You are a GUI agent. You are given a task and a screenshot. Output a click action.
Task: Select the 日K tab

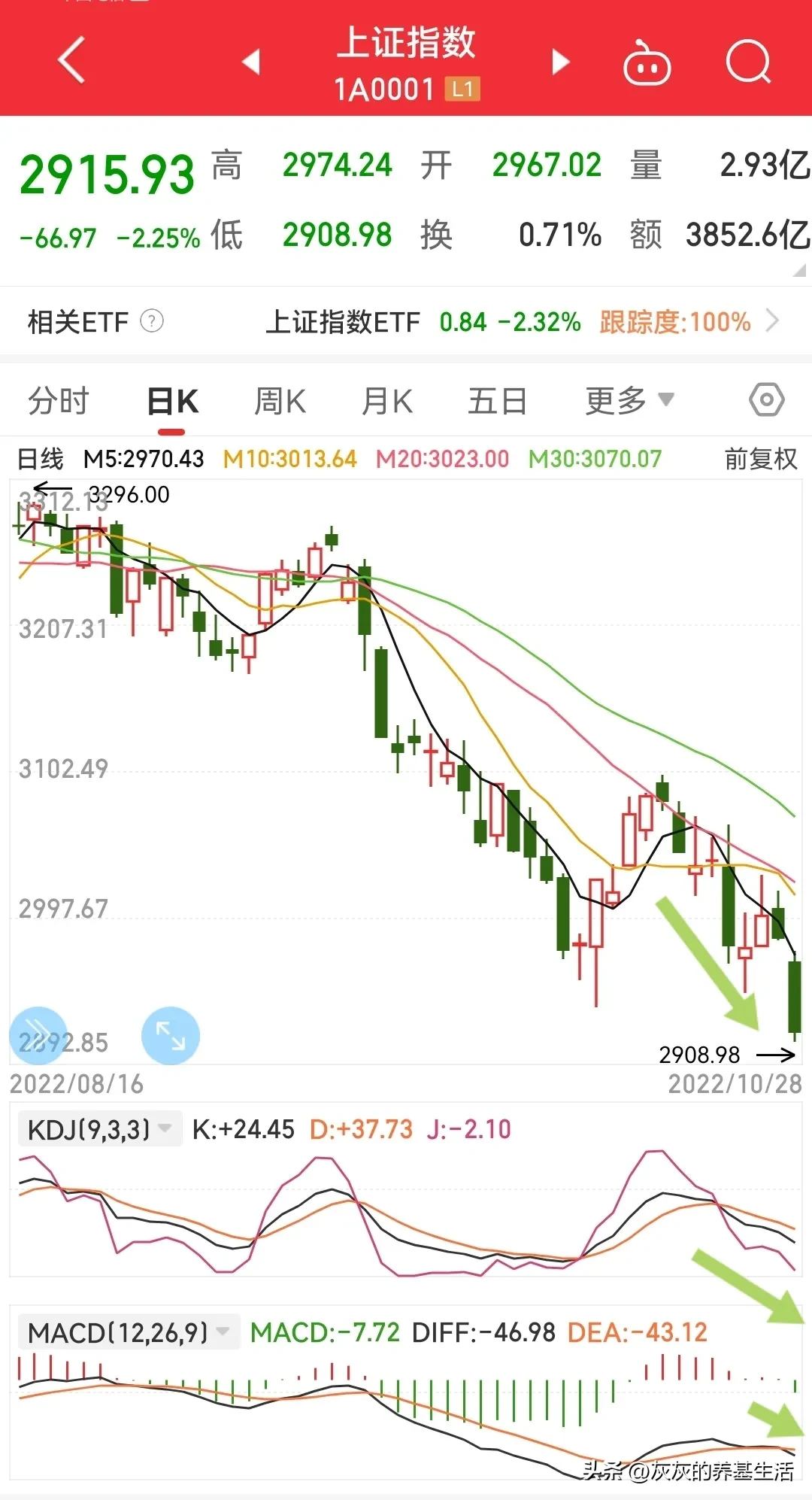pos(172,401)
